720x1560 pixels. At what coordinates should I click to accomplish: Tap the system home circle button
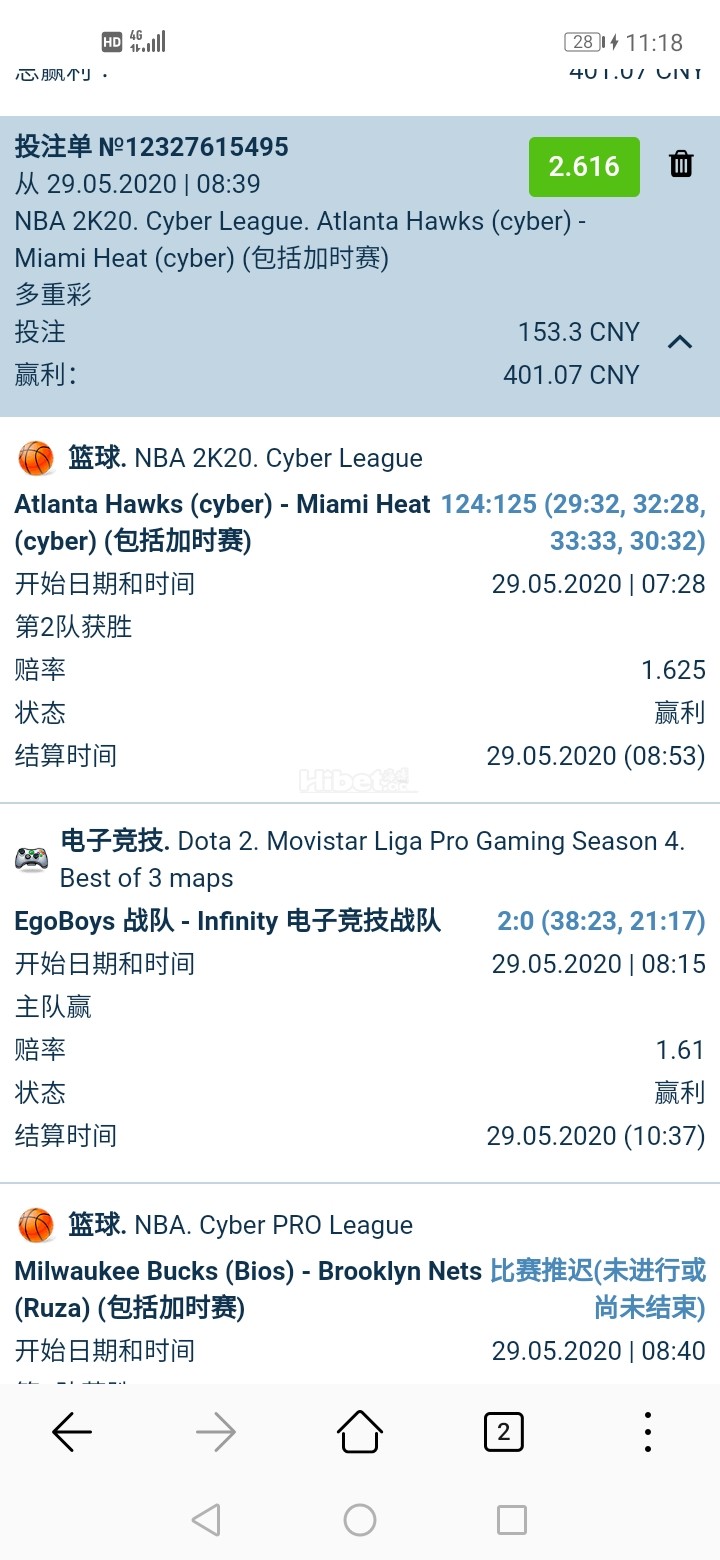[360, 1520]
